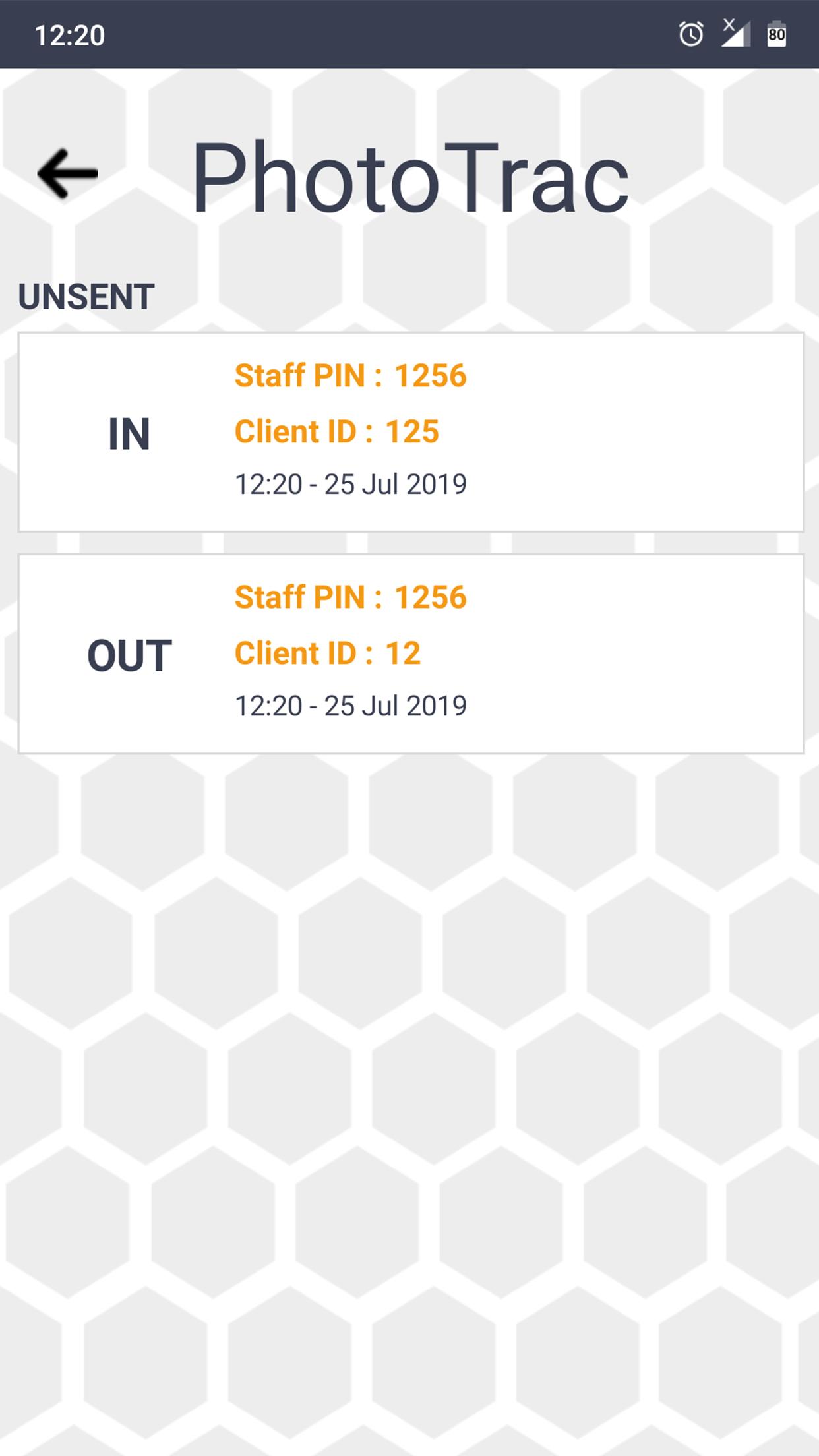This screenshot has height=1456, width=819.
Task: Open the unsent OUT record for Client 12
Action: 410,653
